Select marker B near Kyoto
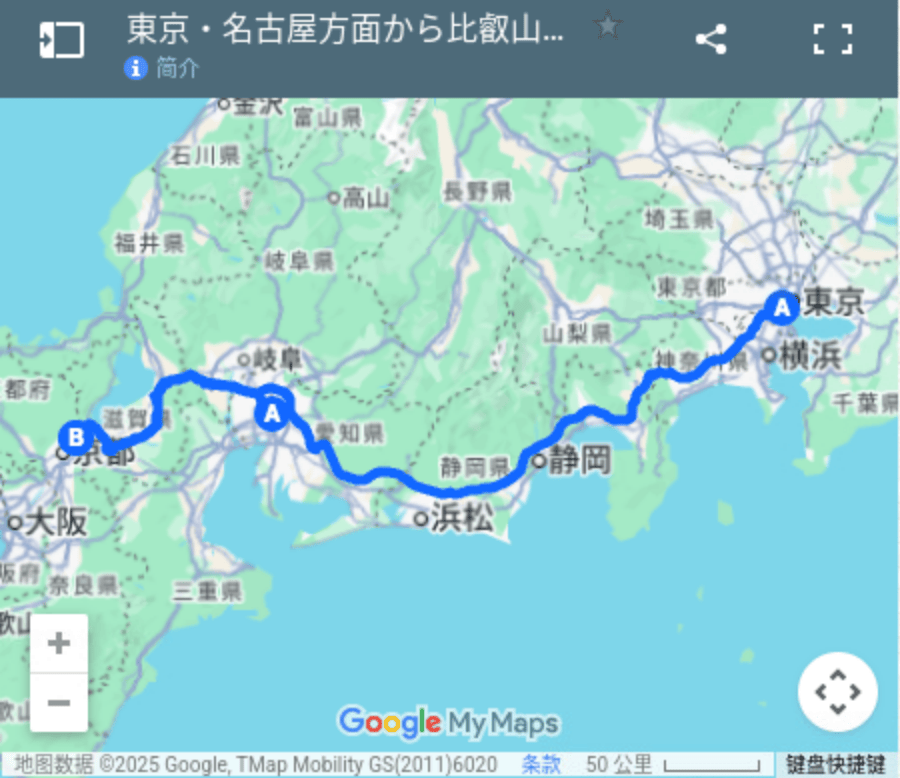This screenshot has width=900, height=778. (75, 437)
